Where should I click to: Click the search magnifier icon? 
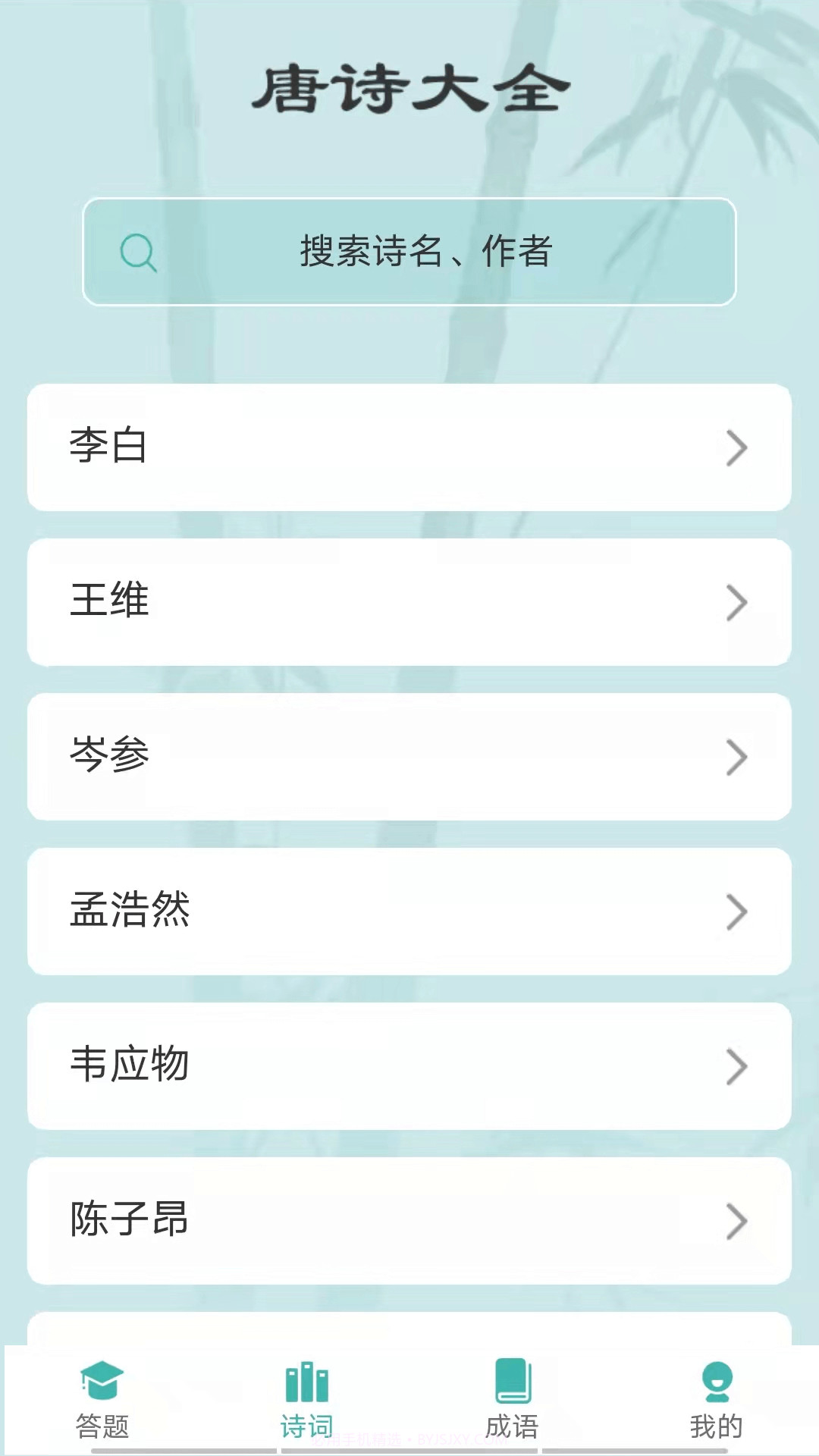point(139,251)
